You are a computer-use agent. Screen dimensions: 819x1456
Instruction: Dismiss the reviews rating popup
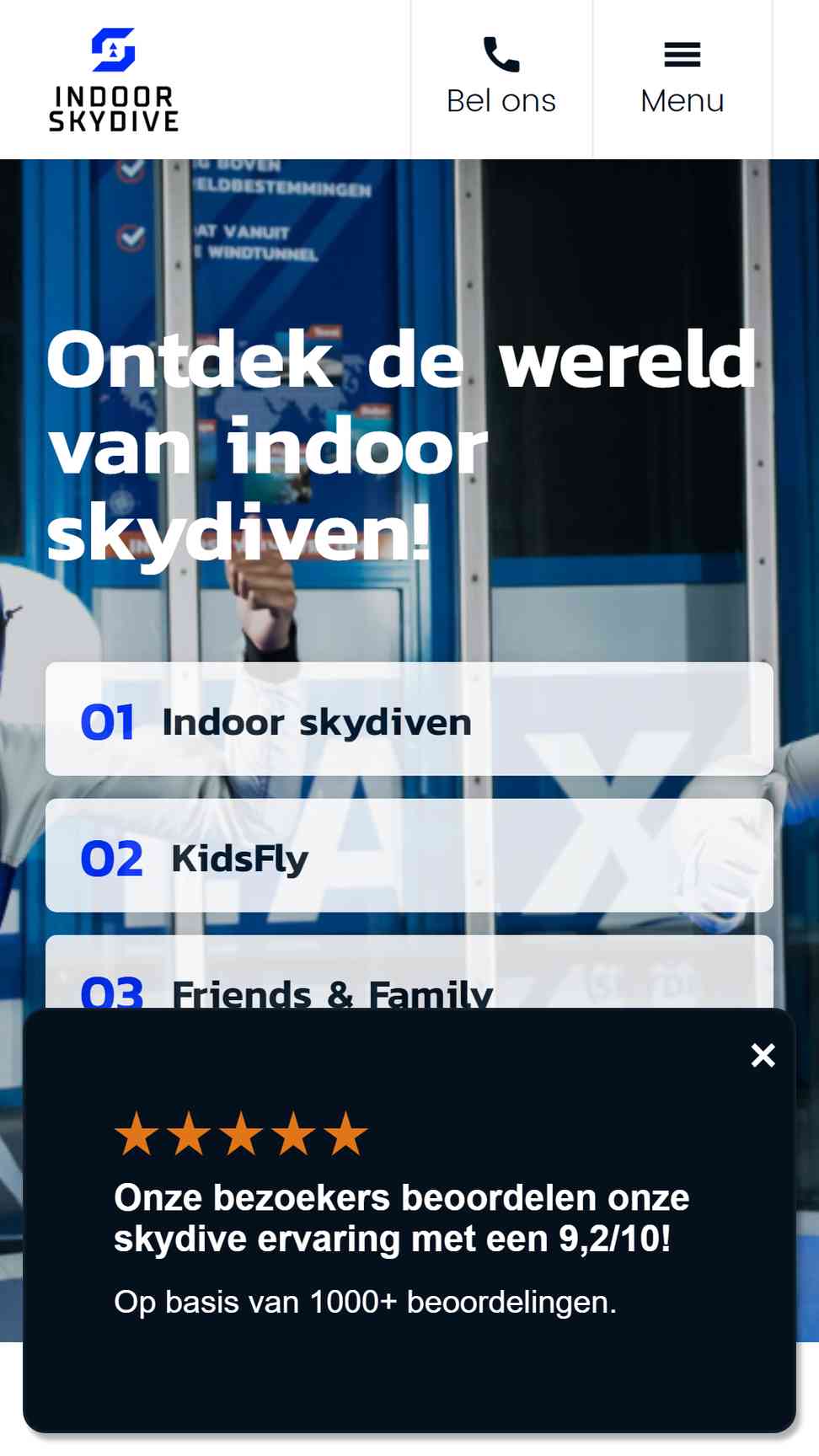(763, 1055)
